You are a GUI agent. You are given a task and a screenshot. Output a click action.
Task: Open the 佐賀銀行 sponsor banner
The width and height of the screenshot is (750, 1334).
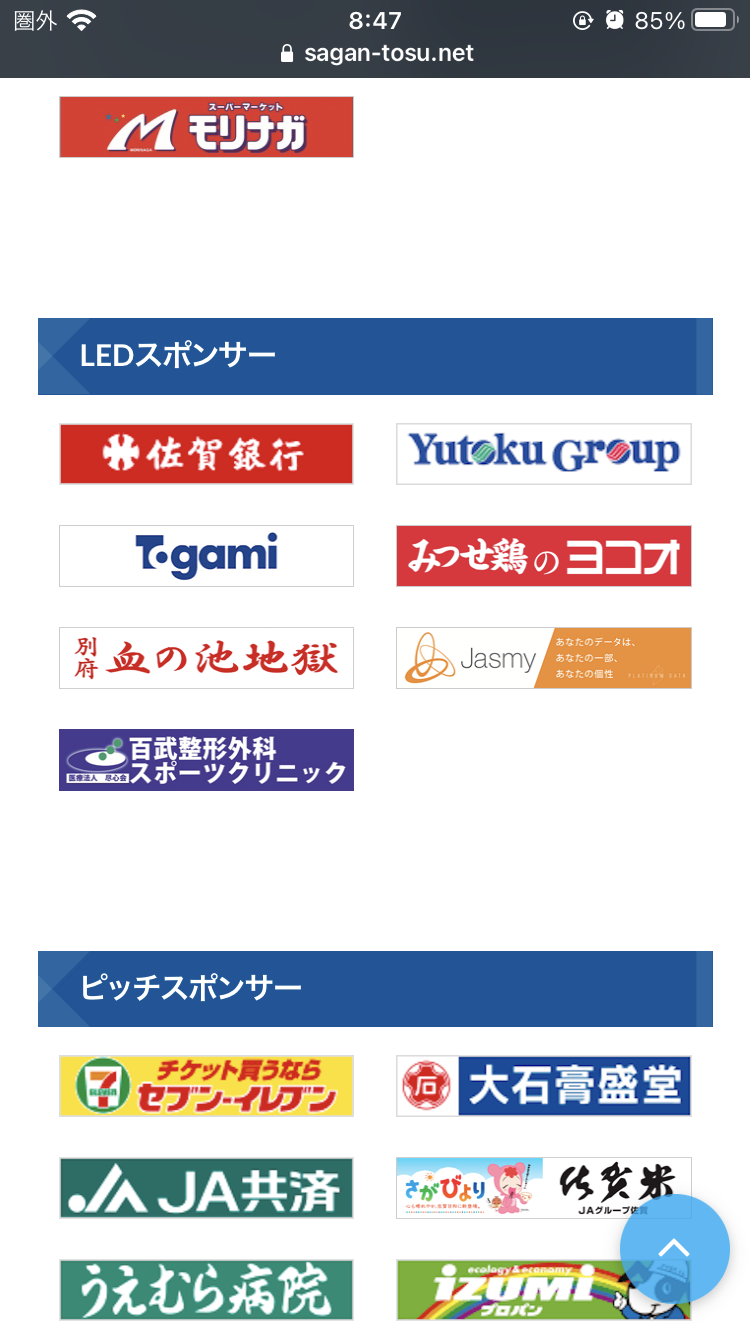point(206,454)
